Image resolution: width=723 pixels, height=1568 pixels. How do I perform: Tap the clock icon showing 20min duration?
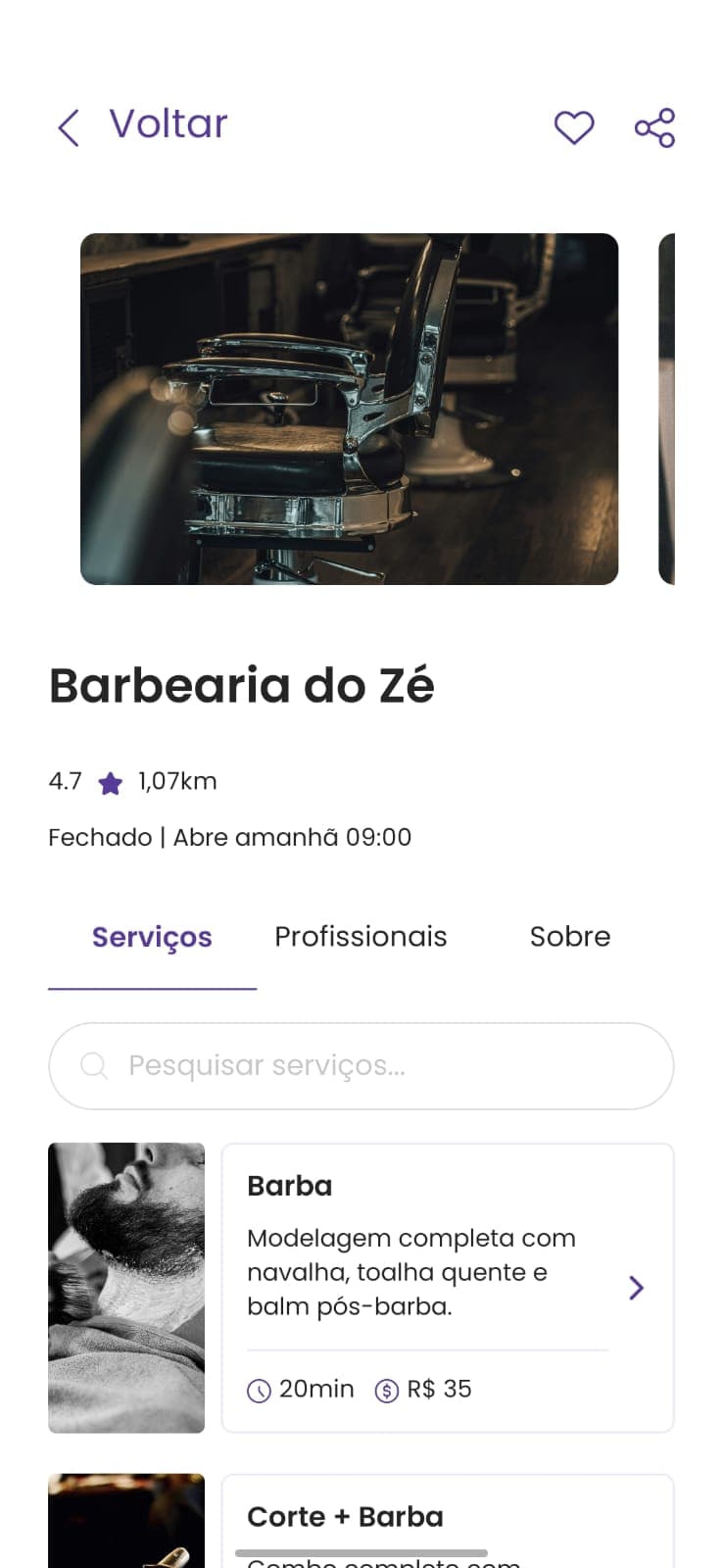click(x=257, y=1389)
